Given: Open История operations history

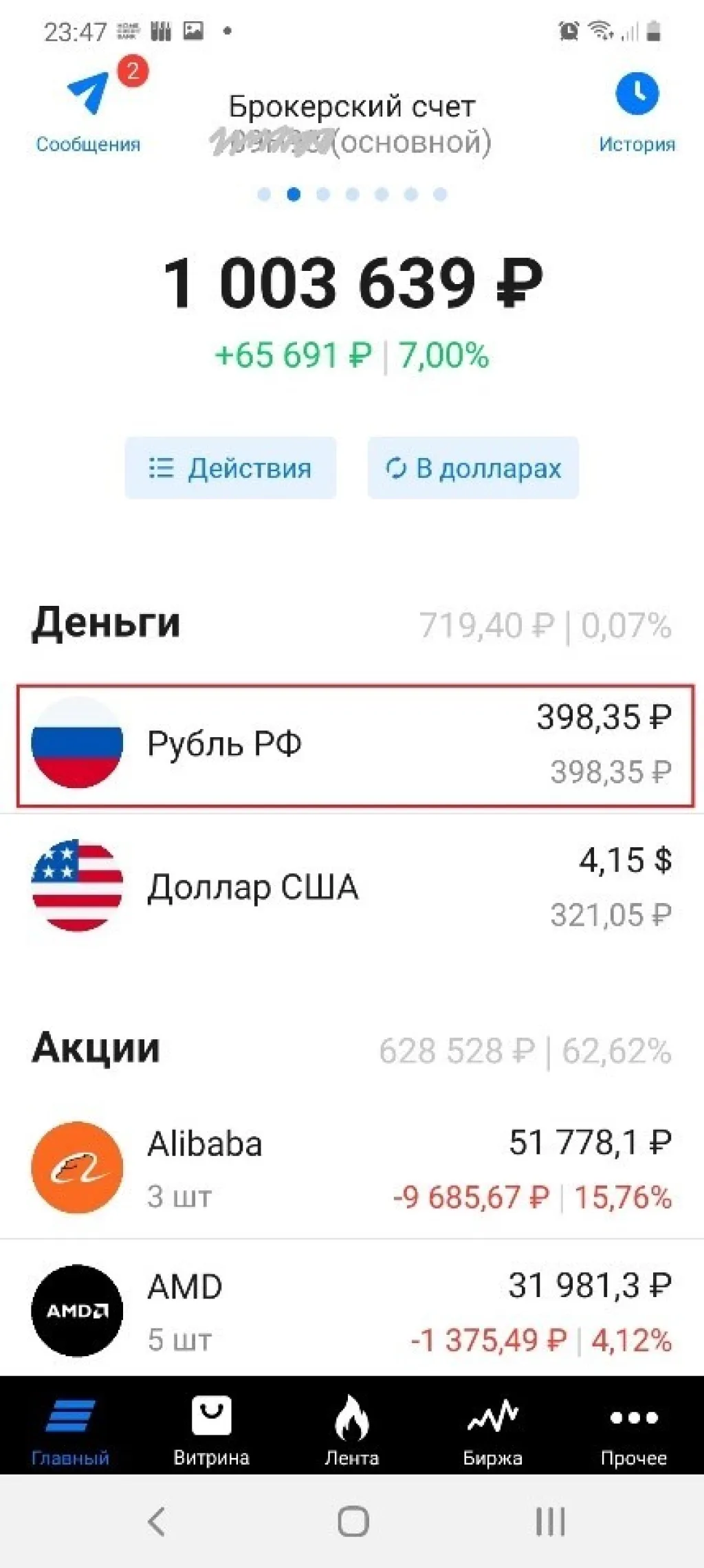Looking at the screenshot, I should pos(637,110).
